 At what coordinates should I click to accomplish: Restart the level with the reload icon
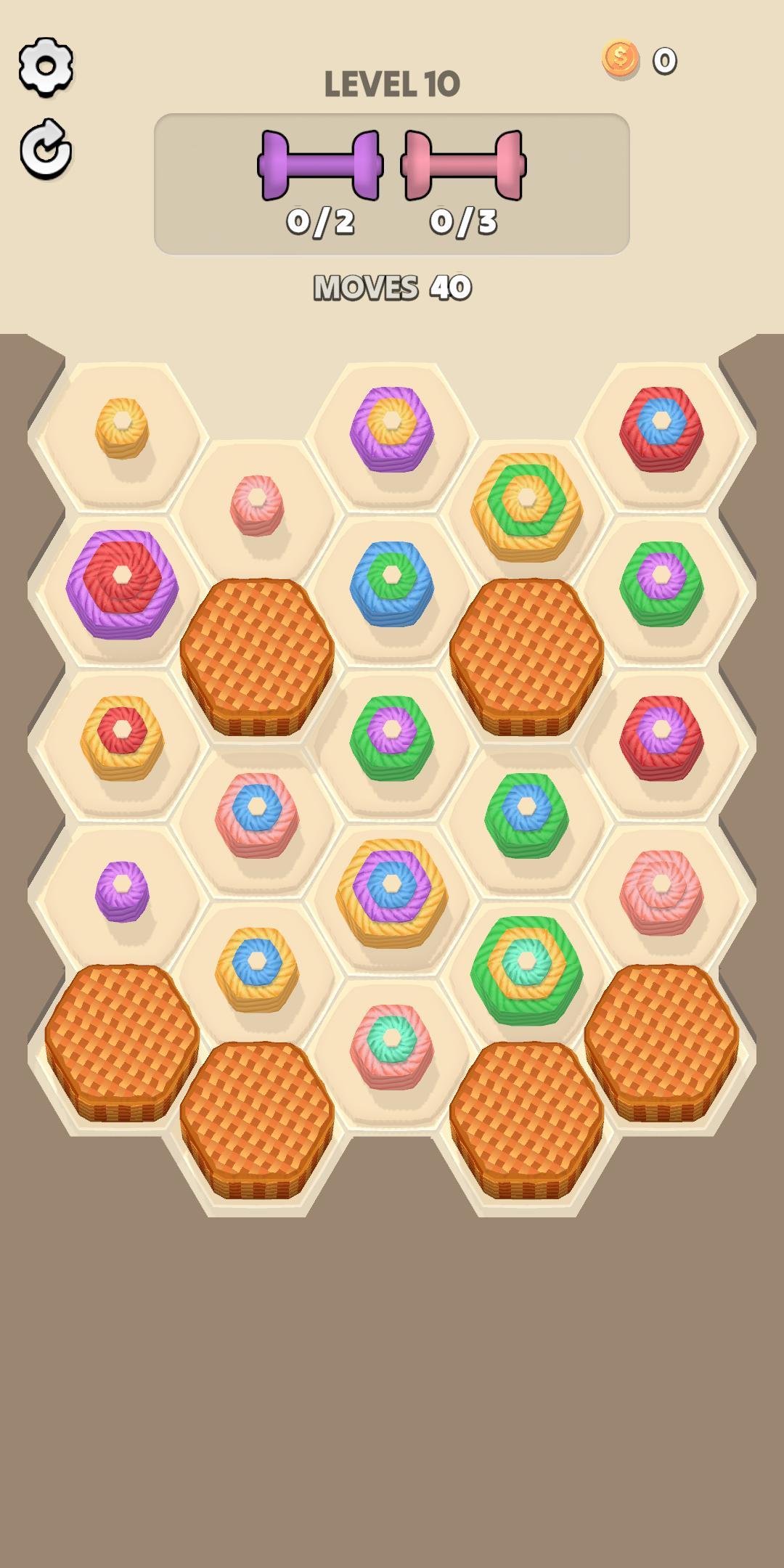(46, 150)
